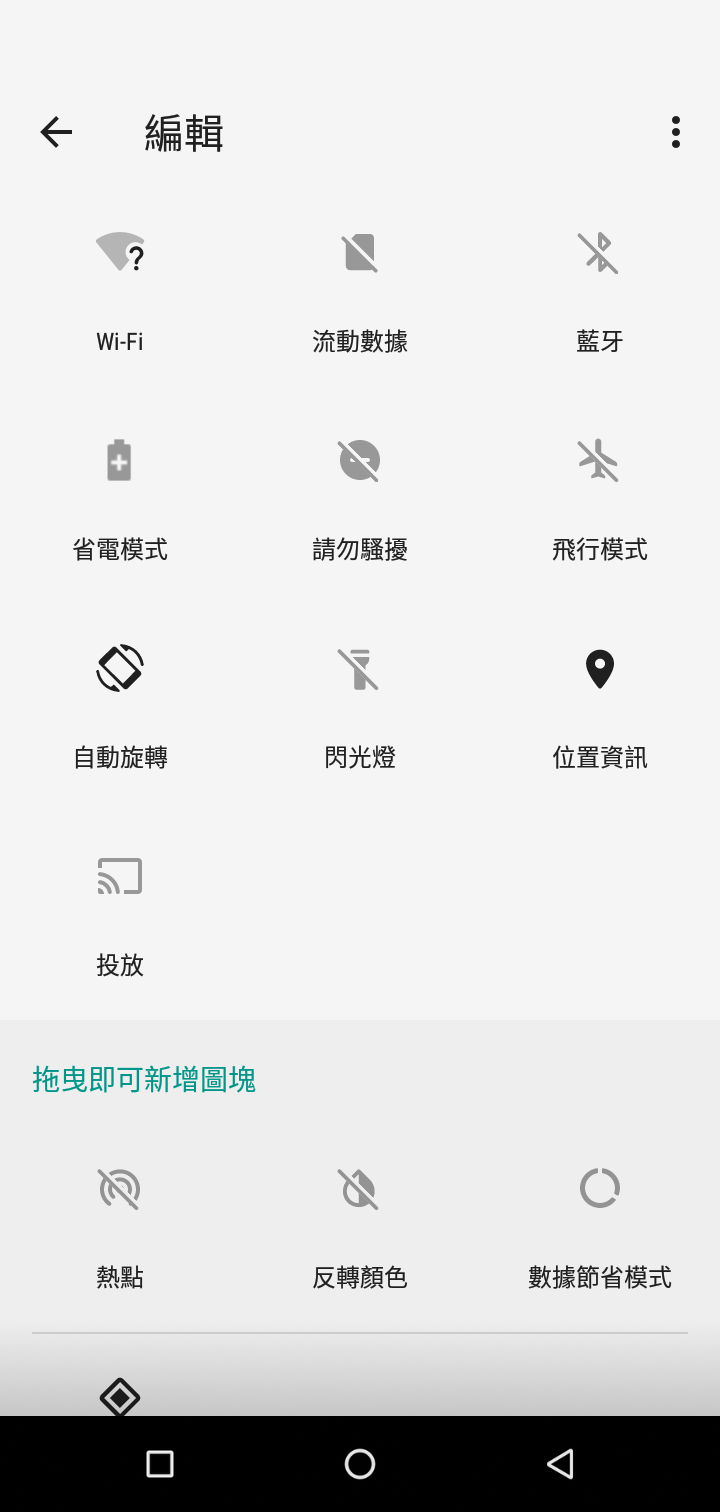The height and width of the screenshot is (1512, 720).
Task: Go to the home screen
Action: 360,1464
